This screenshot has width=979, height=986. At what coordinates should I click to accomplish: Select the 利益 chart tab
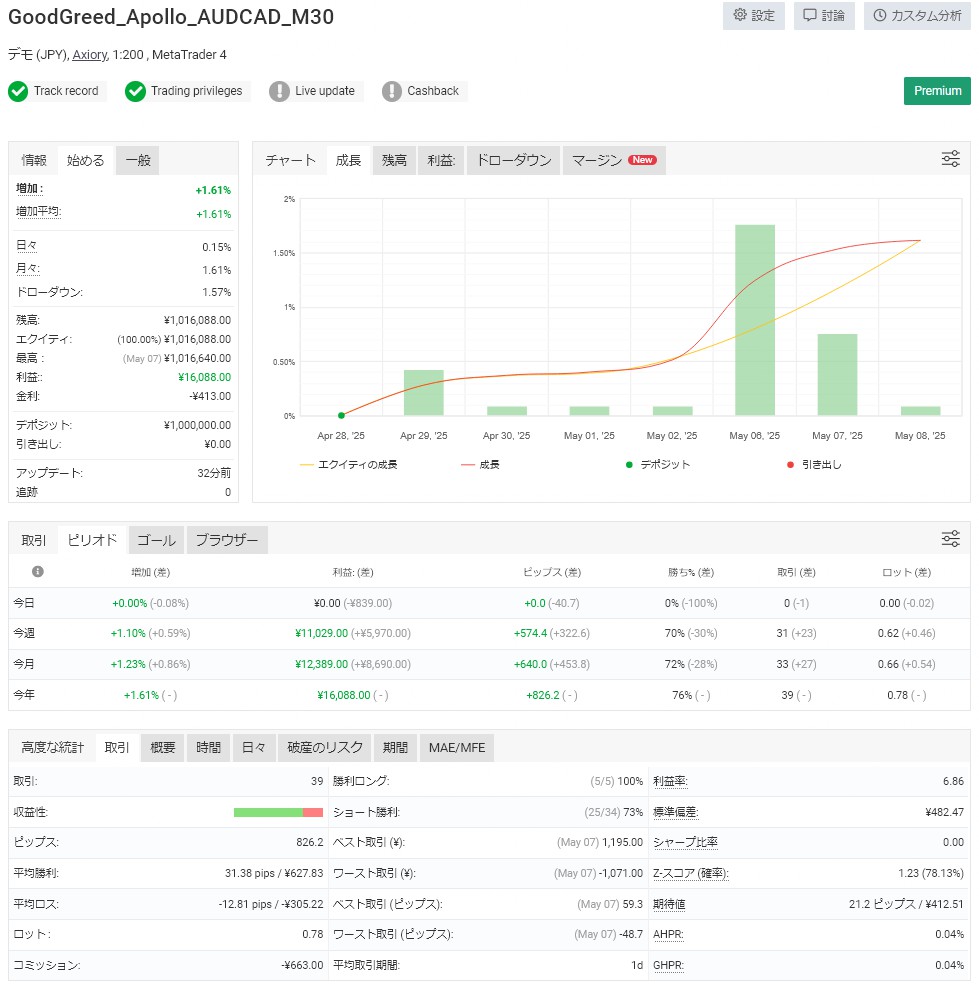pyautogui.click(x=441, y=160)
